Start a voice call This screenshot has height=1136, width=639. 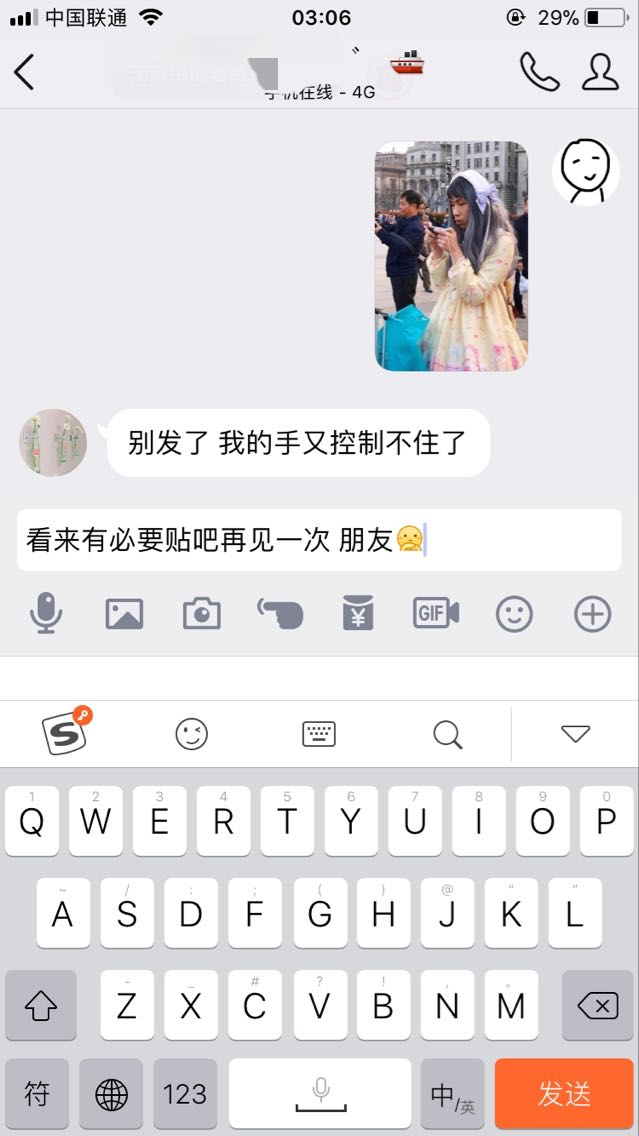point(539,72)
